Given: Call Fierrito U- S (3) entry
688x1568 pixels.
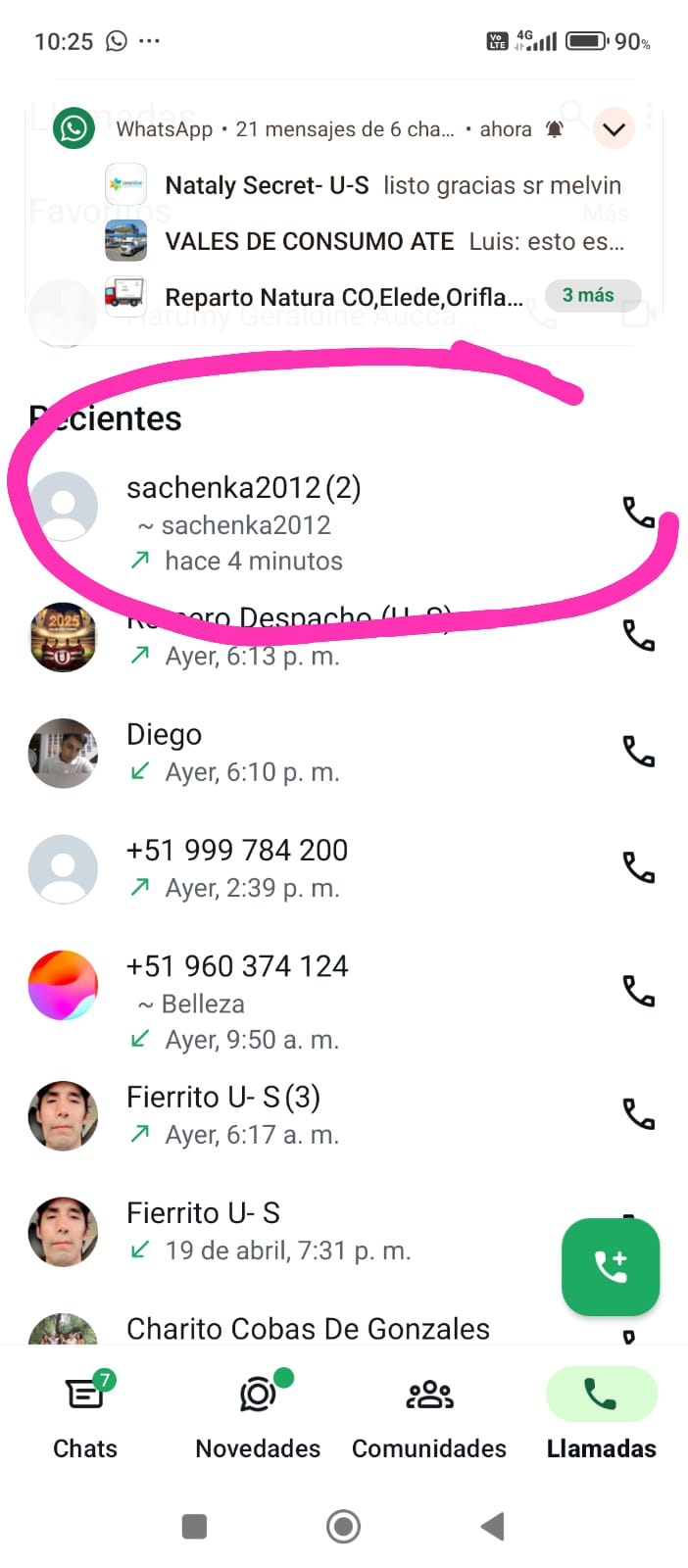Looking at the screenshot, I should pyautogui.click(x=639, y=1114).
